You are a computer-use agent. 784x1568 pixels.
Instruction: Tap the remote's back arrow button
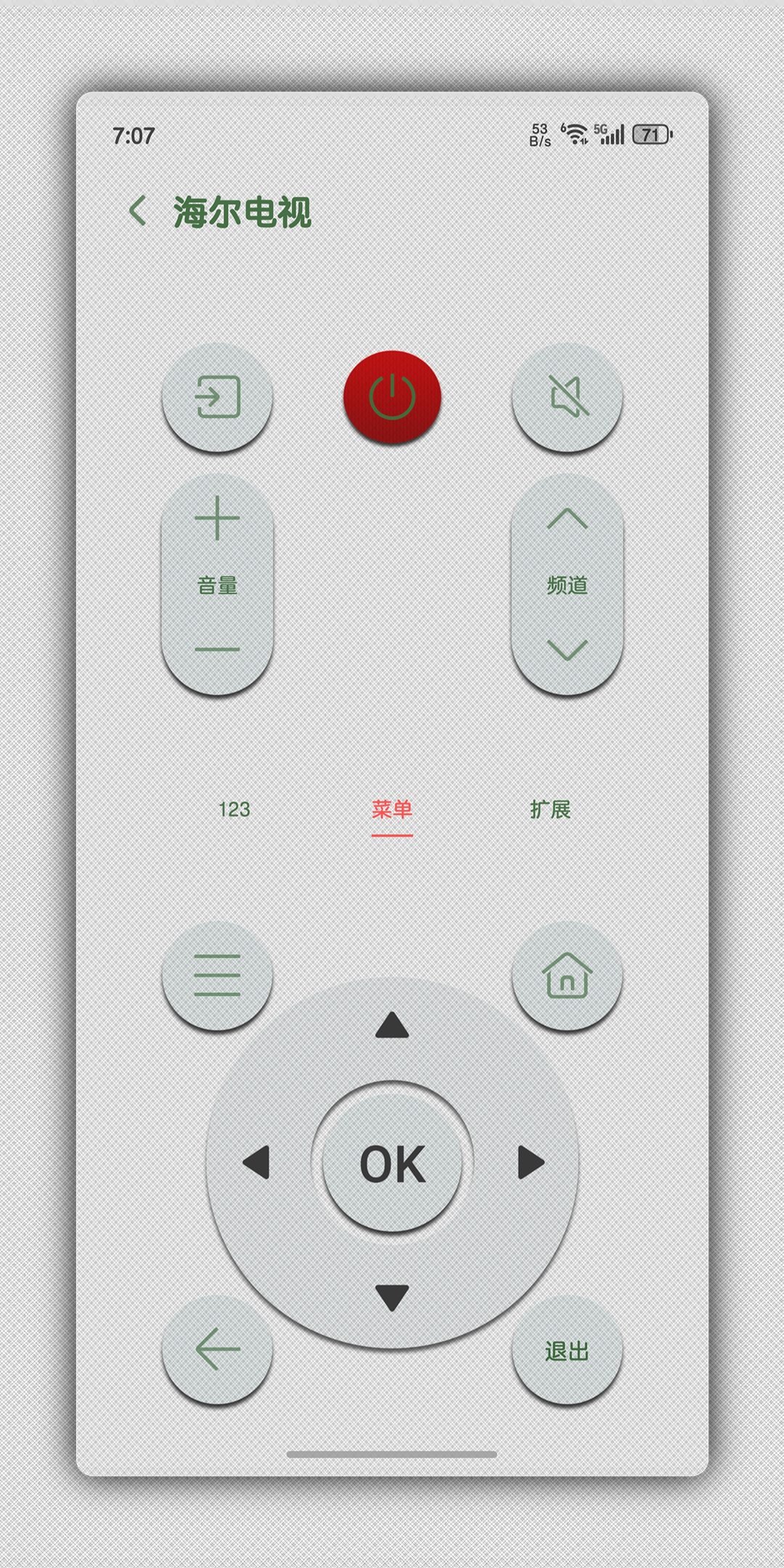(217, 1349)
